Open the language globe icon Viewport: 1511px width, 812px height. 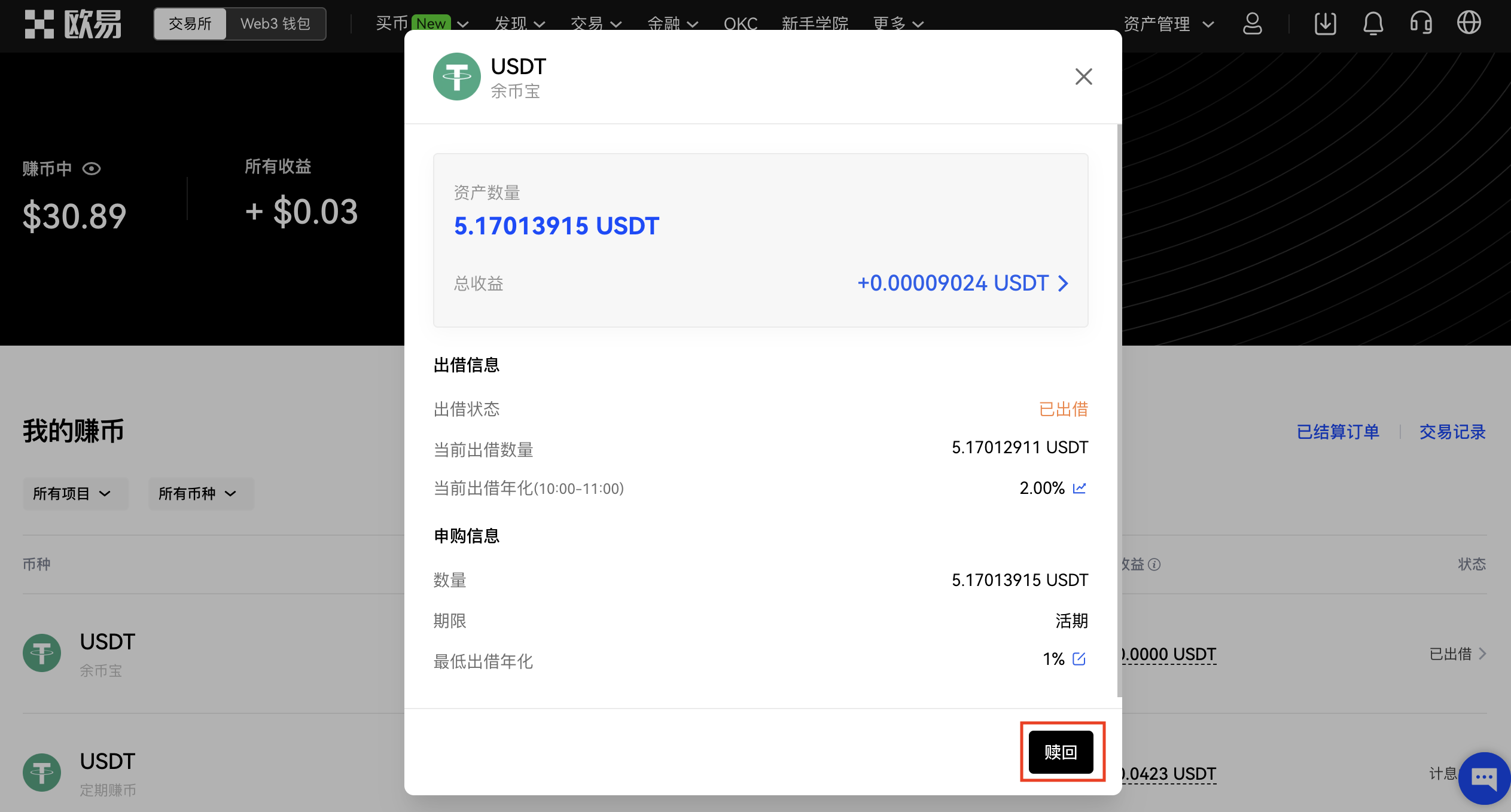[x=1469, y=24]
